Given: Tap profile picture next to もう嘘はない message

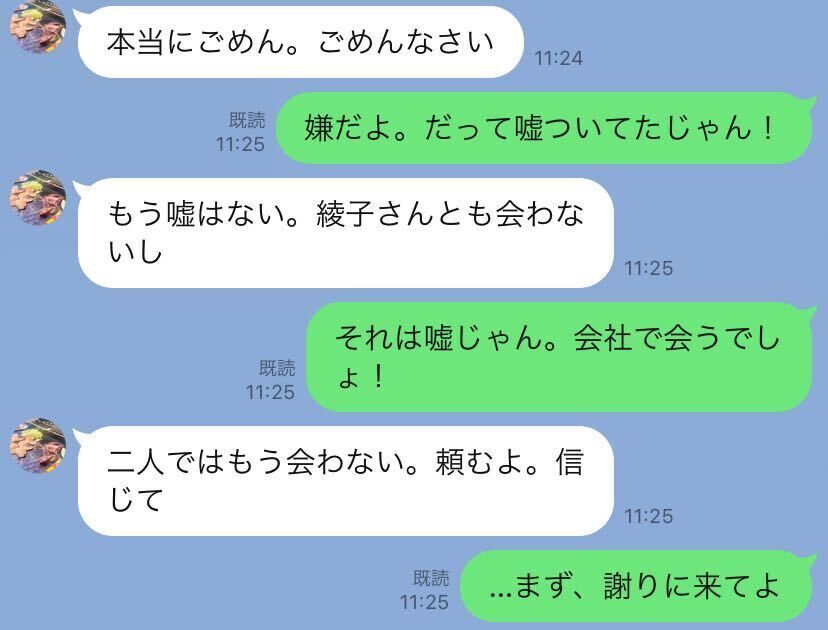Looking at the screenshot, I should 37,198.
